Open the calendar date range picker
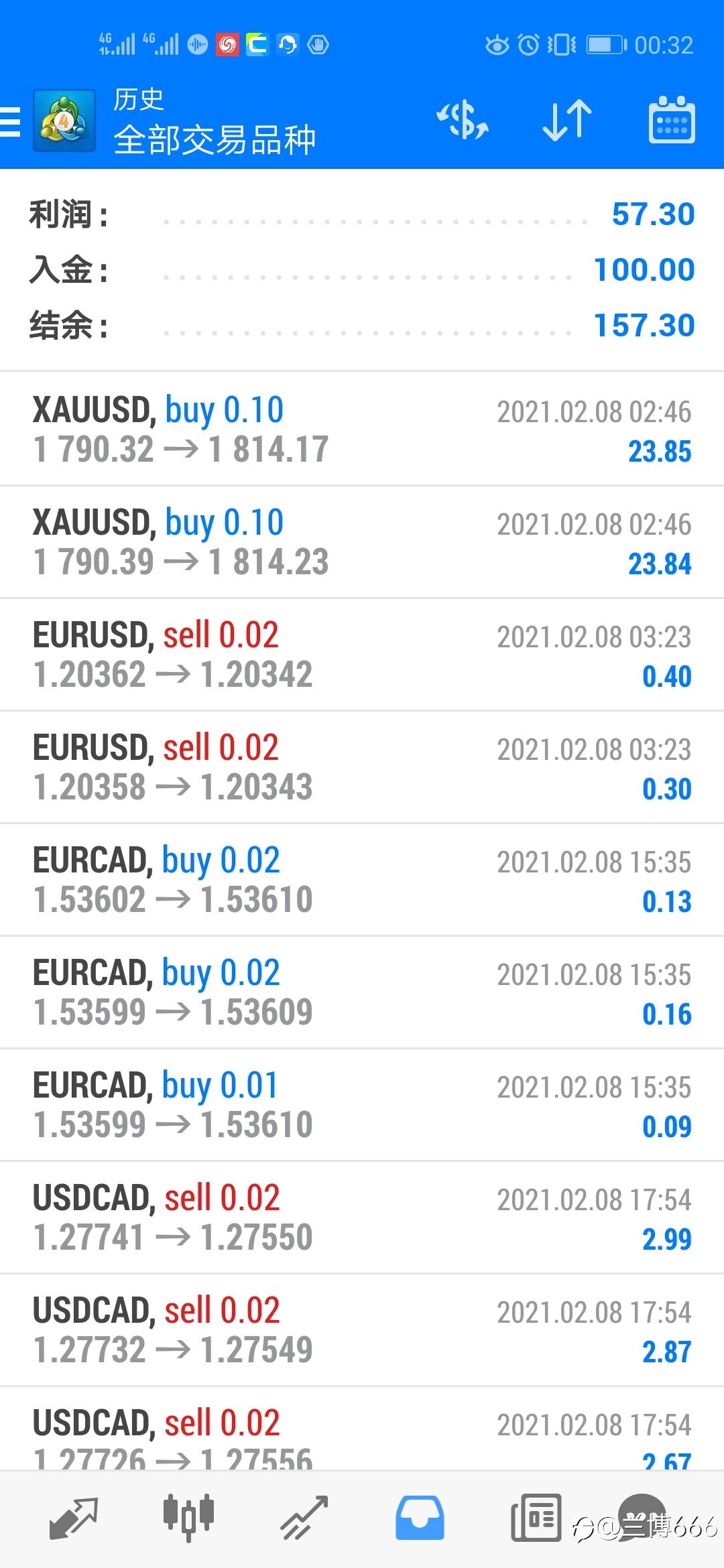 tap(672, 121)
